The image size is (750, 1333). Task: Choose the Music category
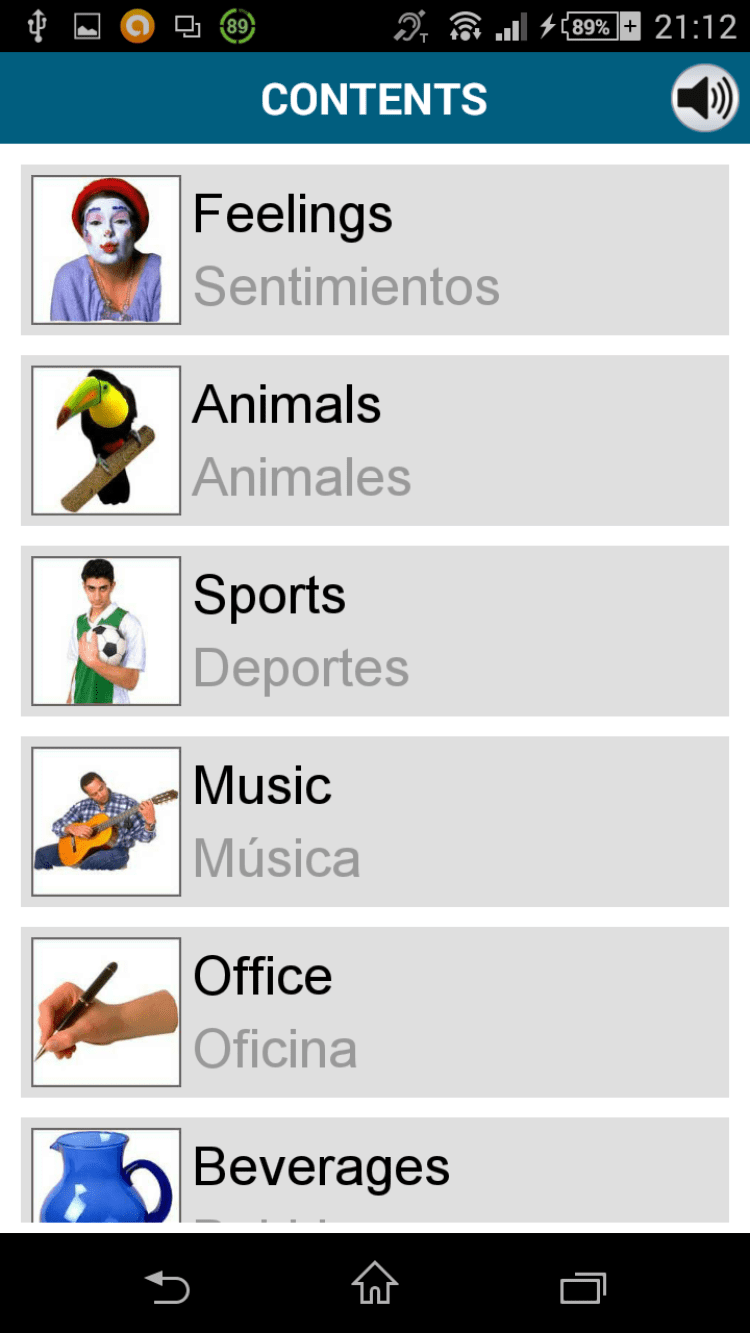tap(375, 821)
